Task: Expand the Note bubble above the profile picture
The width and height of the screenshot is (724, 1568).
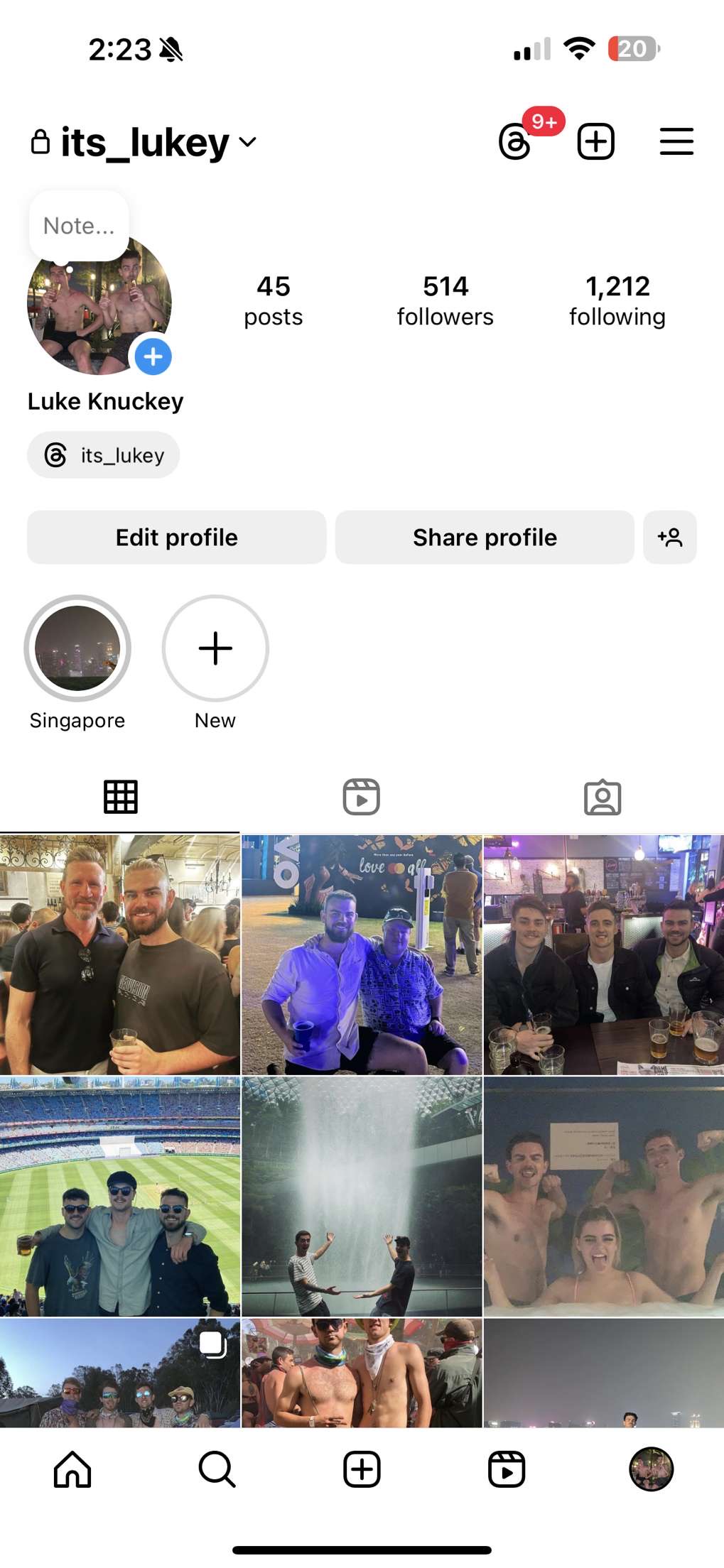Action: pos(78,225)
